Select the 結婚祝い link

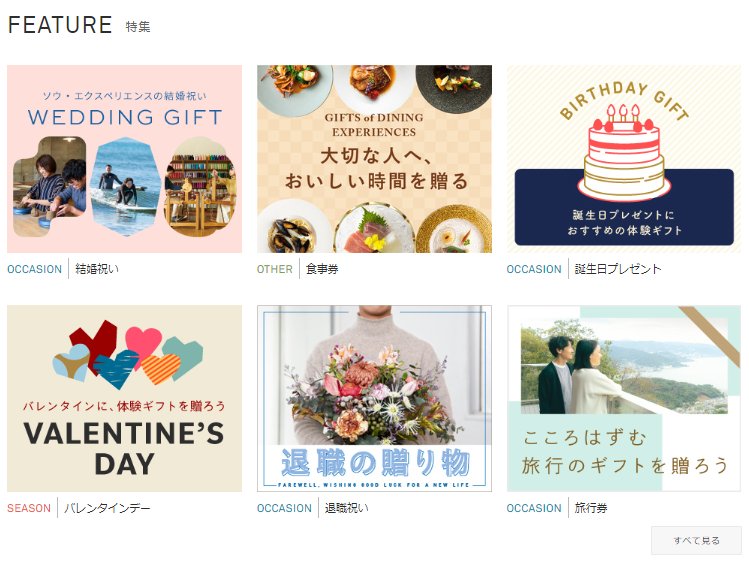[97, 269]
